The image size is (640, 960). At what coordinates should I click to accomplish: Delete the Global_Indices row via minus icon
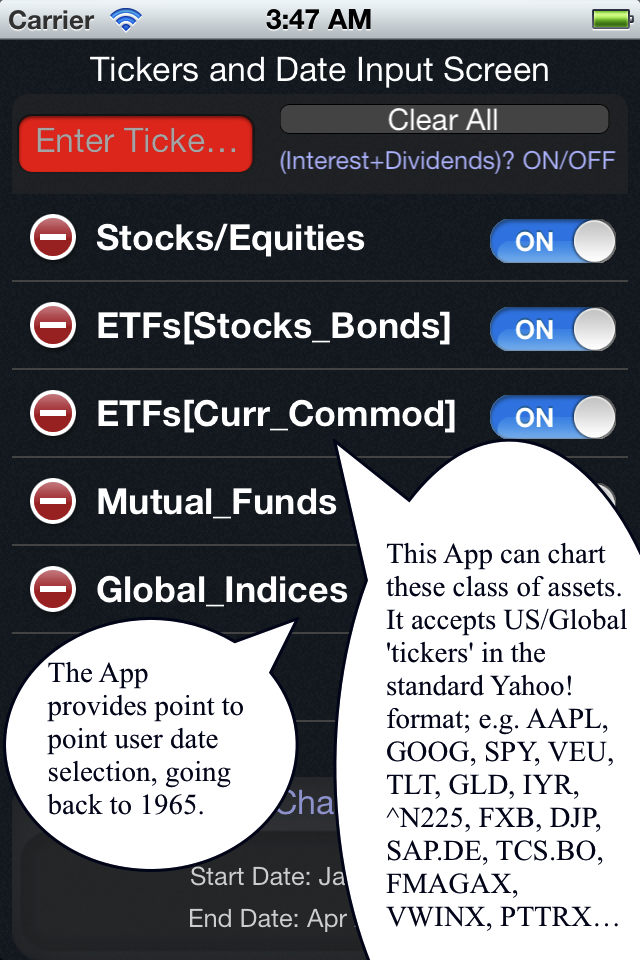pyautogui.click(x=54, y=590)
